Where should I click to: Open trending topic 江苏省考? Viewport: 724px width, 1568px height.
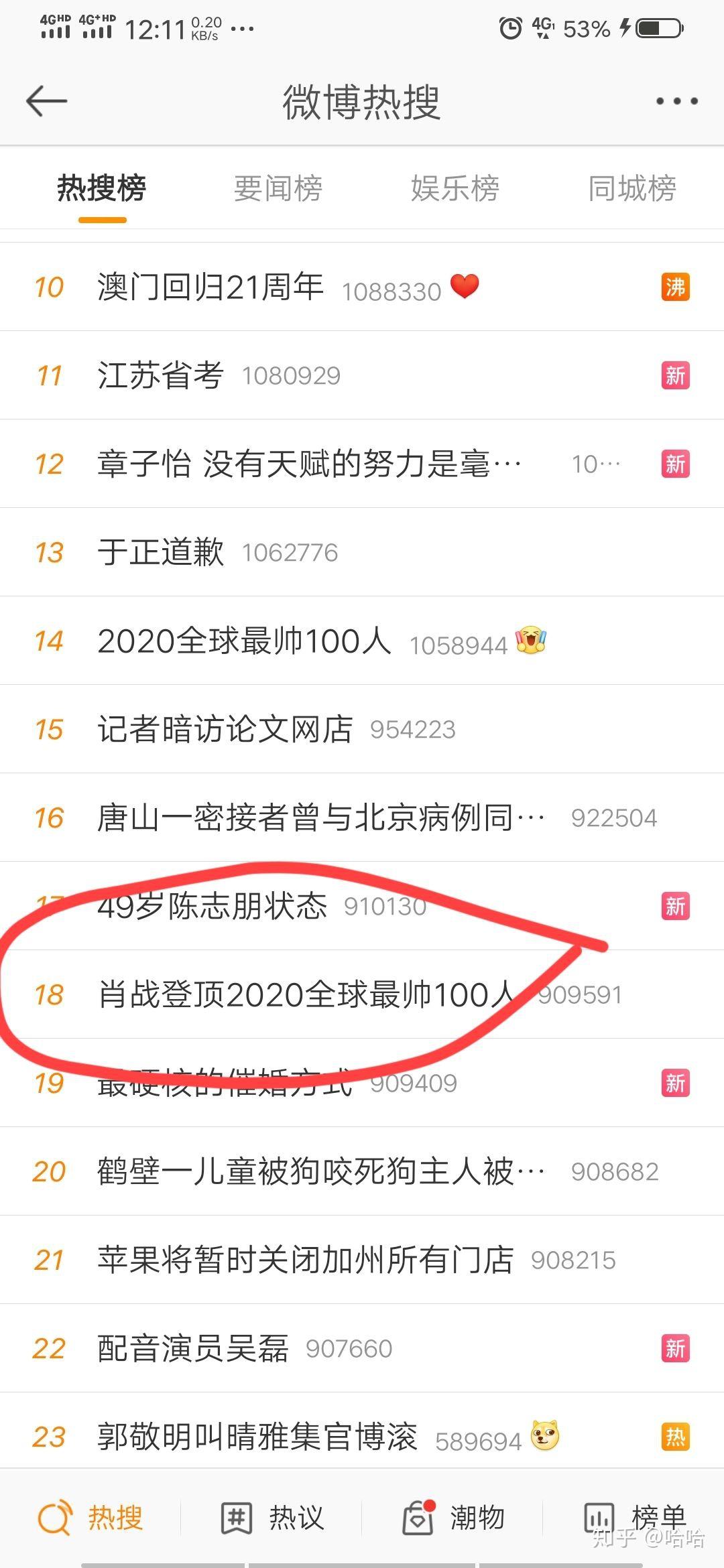pyautogui.click(x=161, y=375)
